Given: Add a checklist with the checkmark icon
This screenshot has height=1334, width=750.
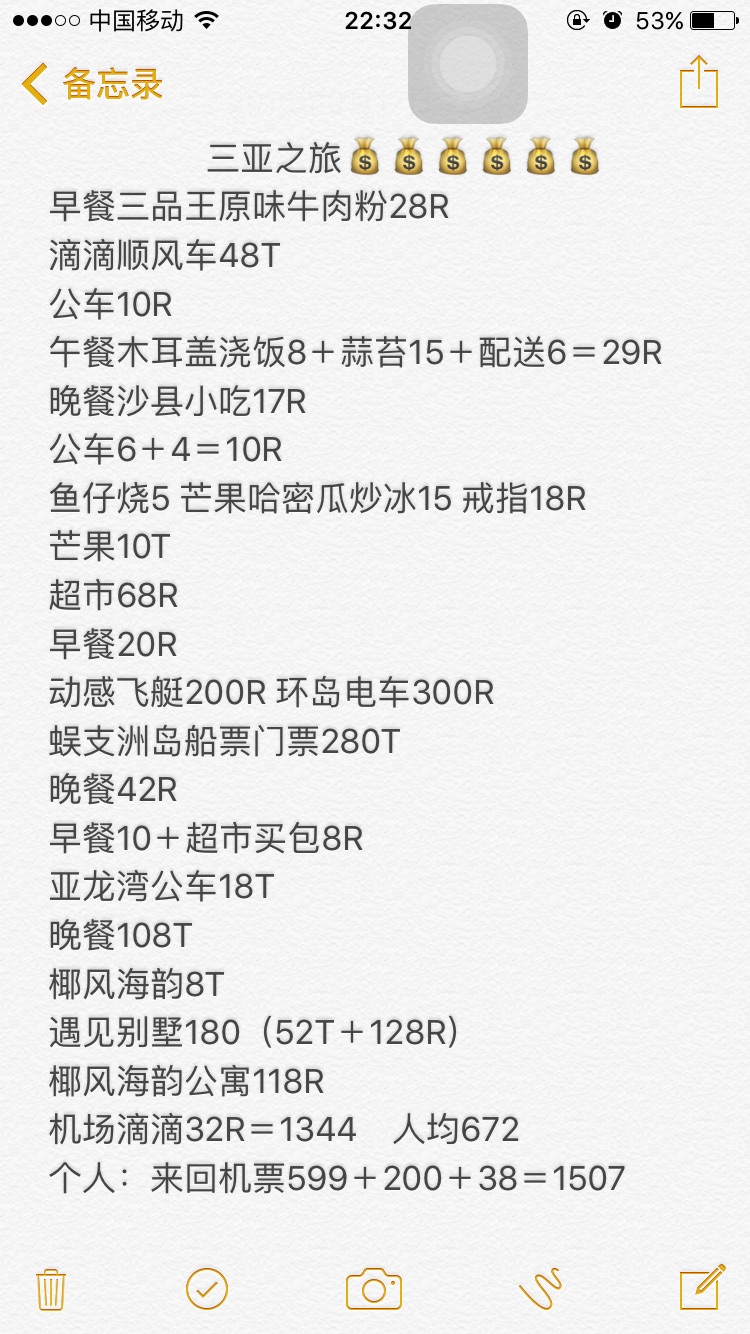Looking at the screenshot, I should click(207, 1289).
